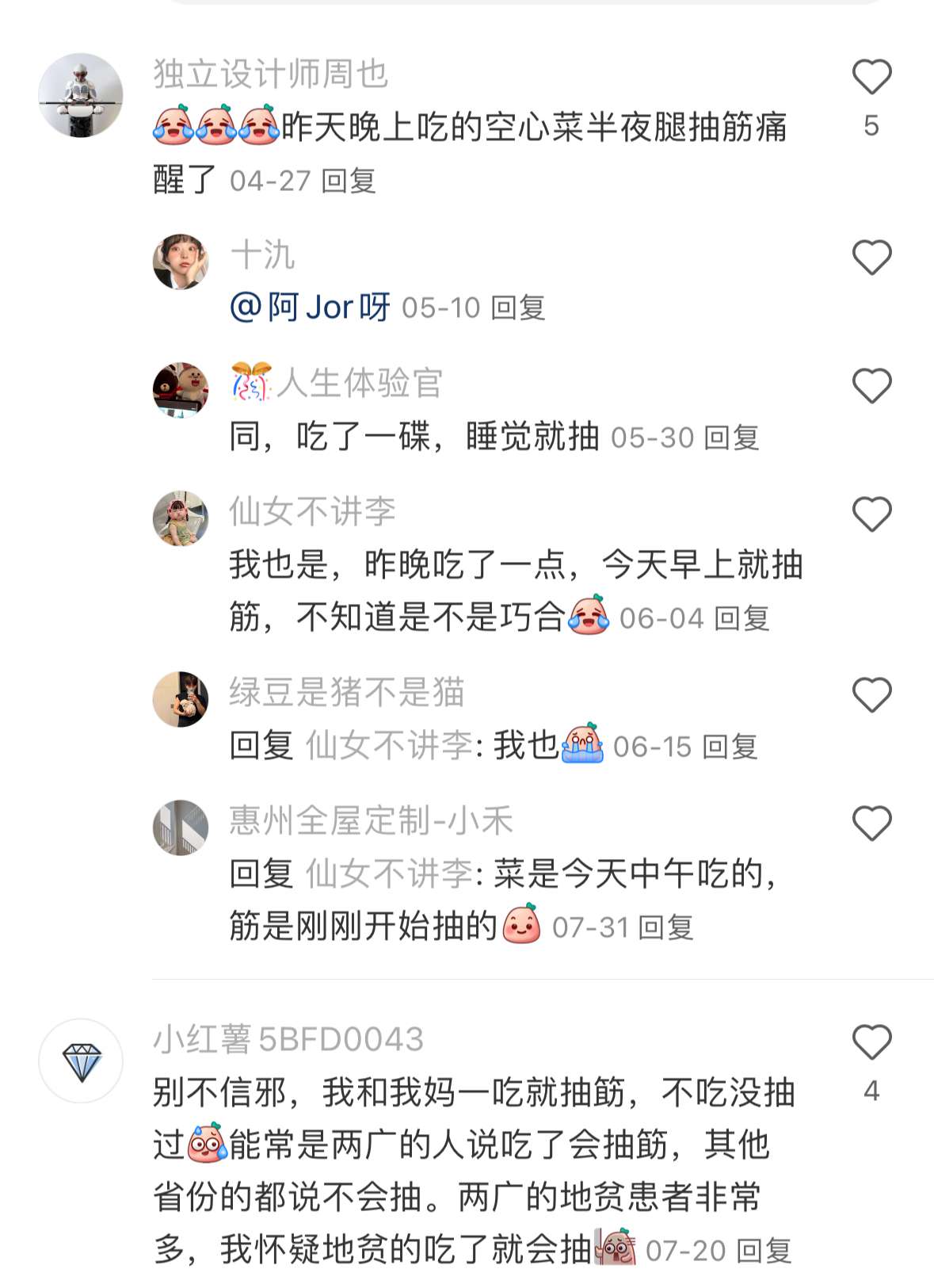Reply to 十氿's comment
Viewport: 934px width, 1288px height.
(518, 308)
